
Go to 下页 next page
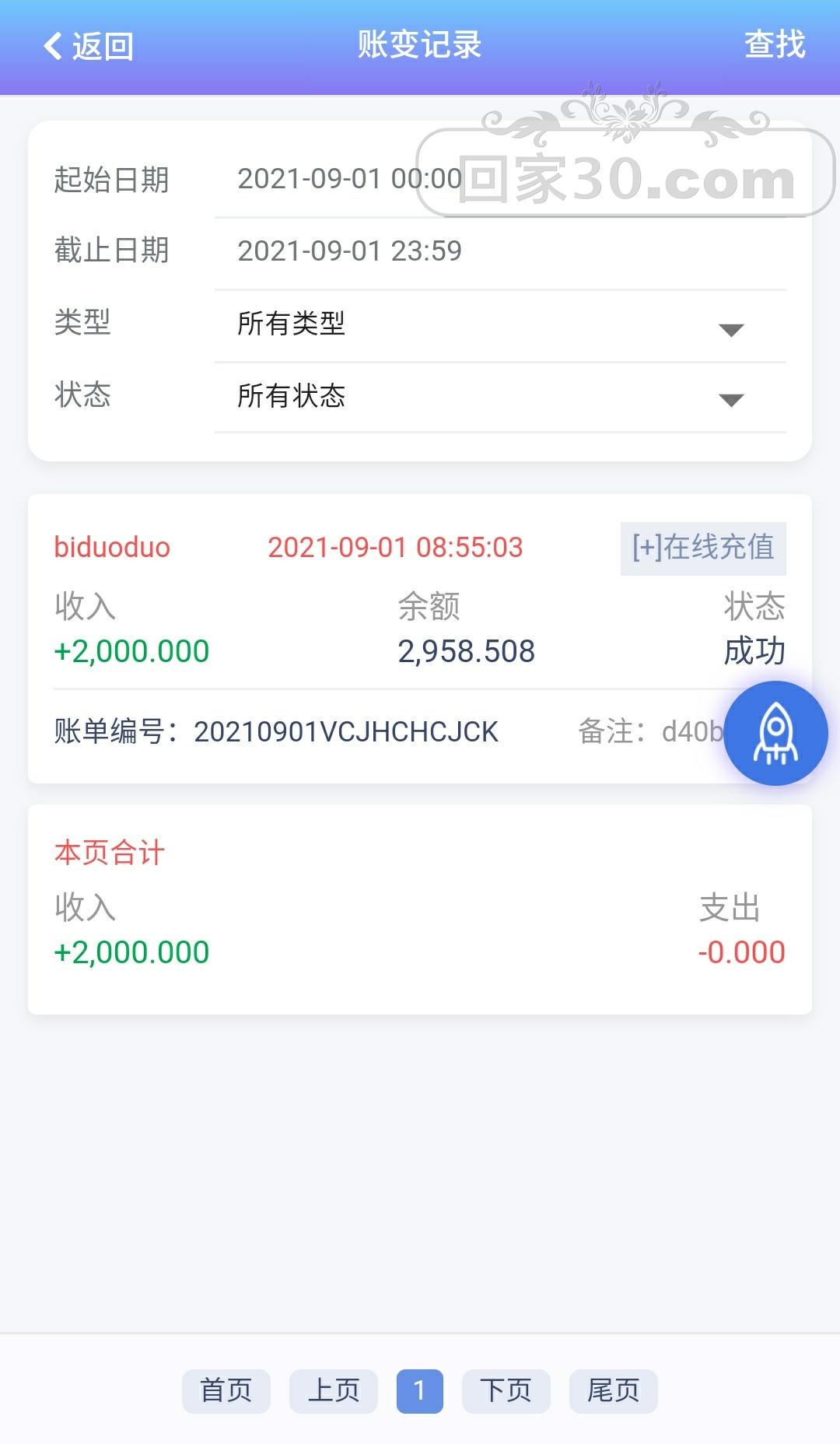tap(506, 1390)
